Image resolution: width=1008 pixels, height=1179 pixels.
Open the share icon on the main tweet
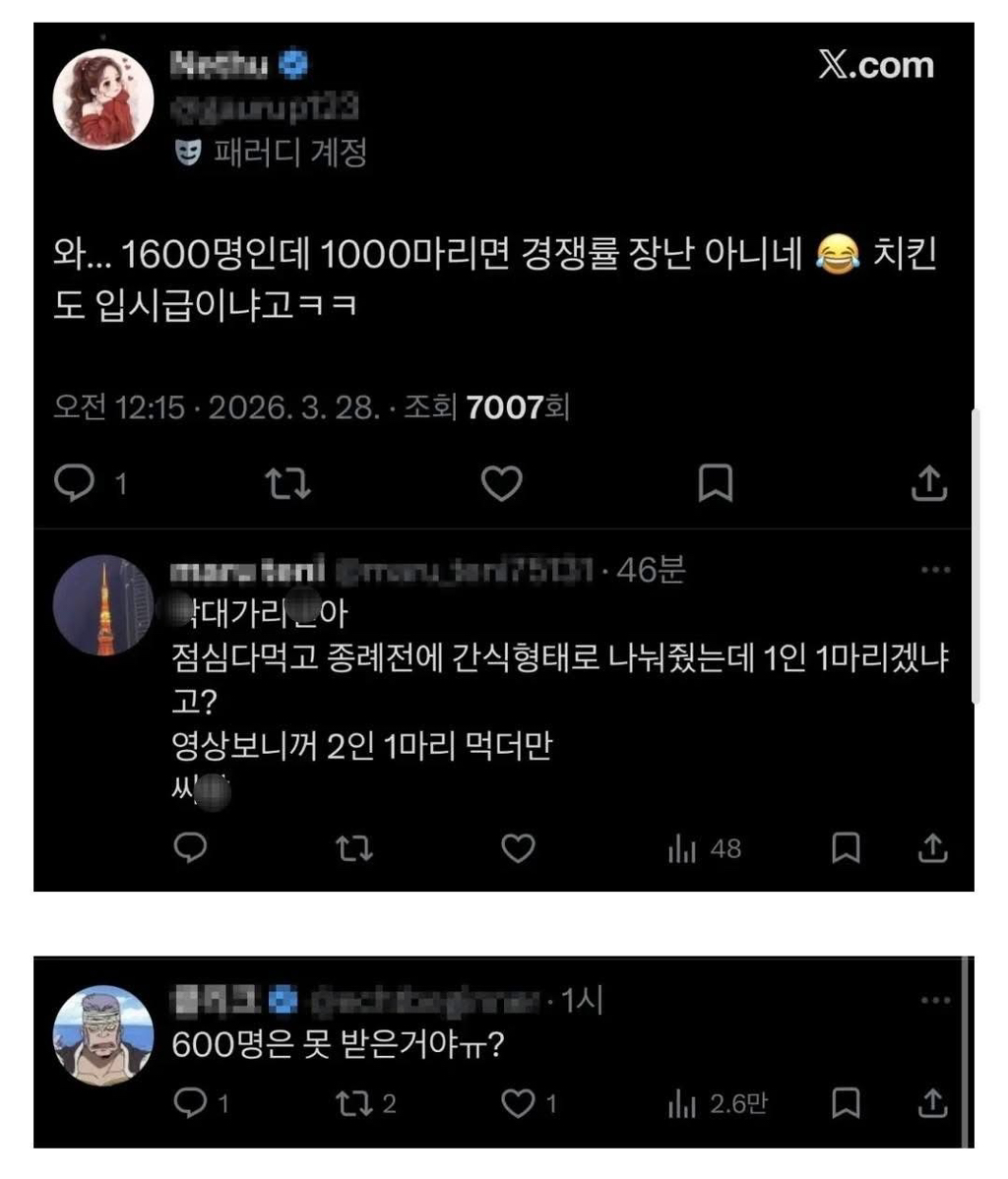pos(930,481)
